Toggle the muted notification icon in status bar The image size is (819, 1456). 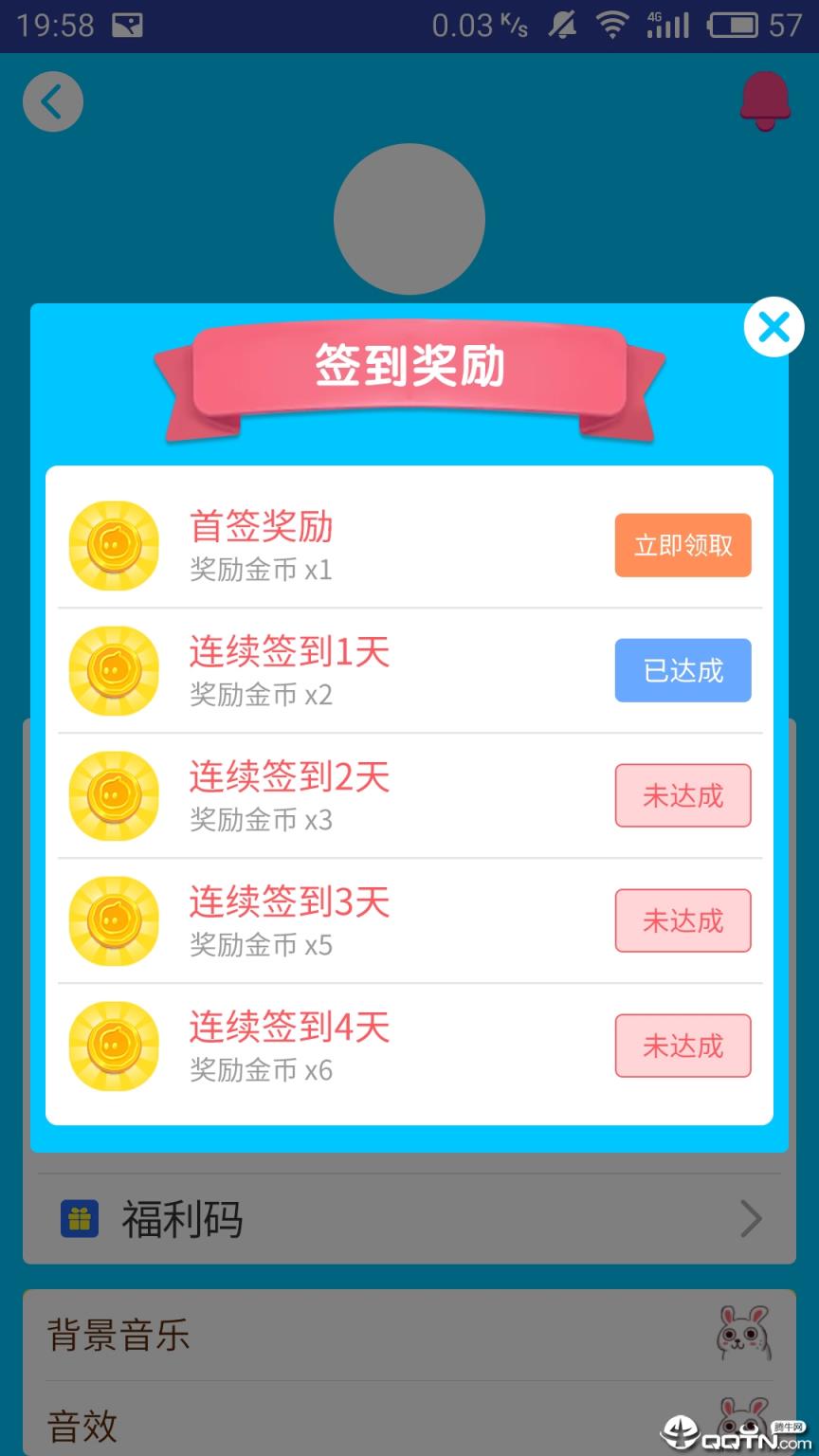coord(562,26)
